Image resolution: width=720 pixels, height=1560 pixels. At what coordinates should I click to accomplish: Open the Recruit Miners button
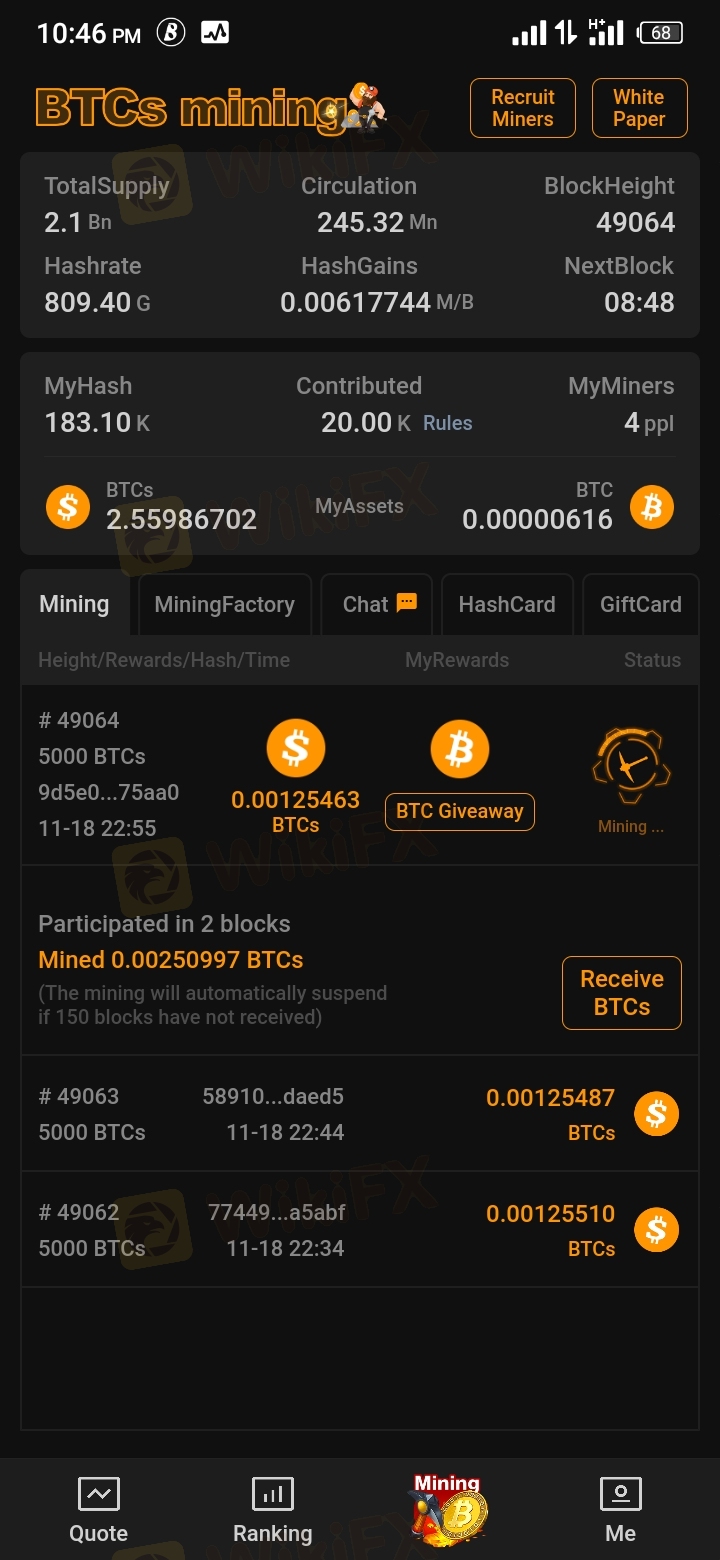pos(523,108)
